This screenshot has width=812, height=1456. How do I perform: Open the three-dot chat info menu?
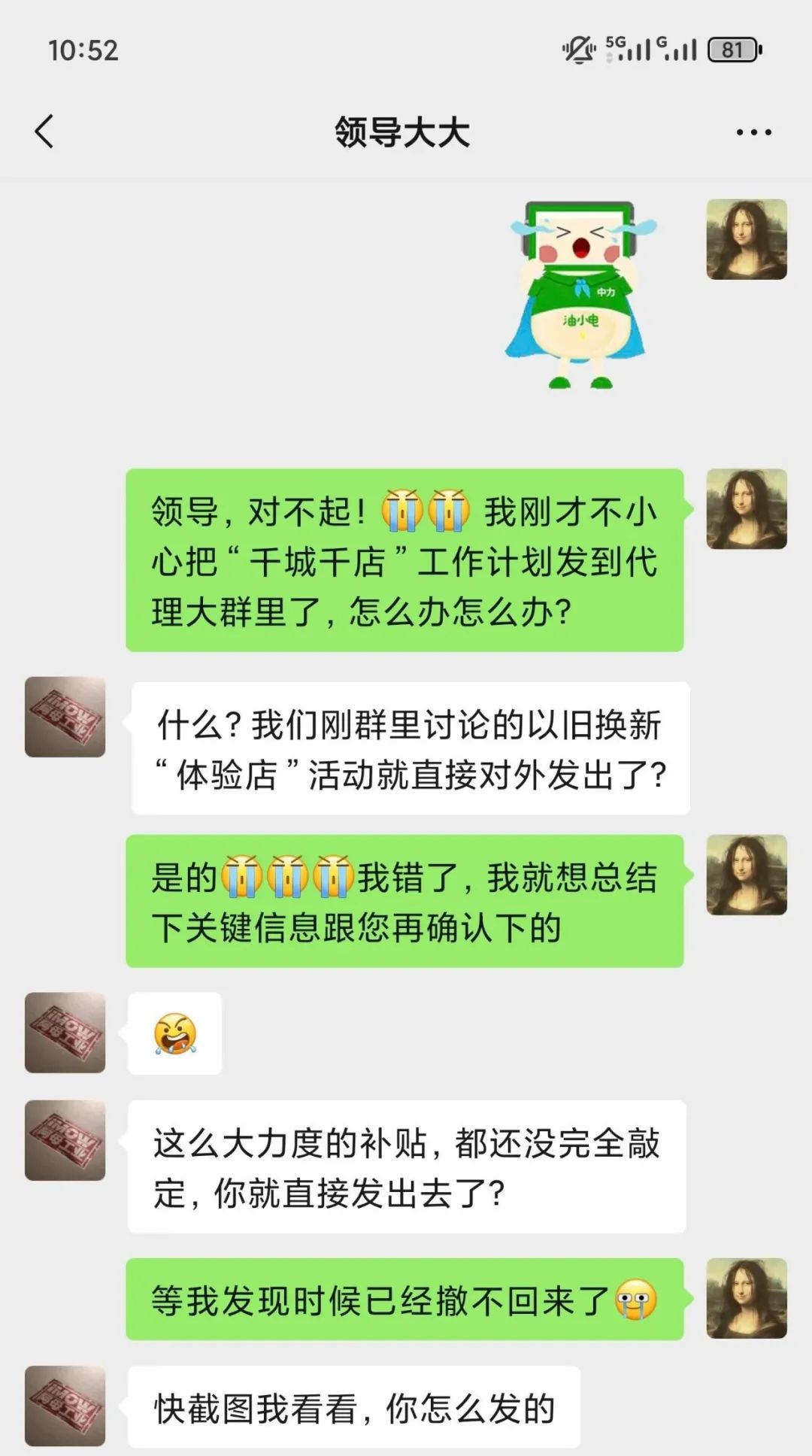click(x=753, y=132)
